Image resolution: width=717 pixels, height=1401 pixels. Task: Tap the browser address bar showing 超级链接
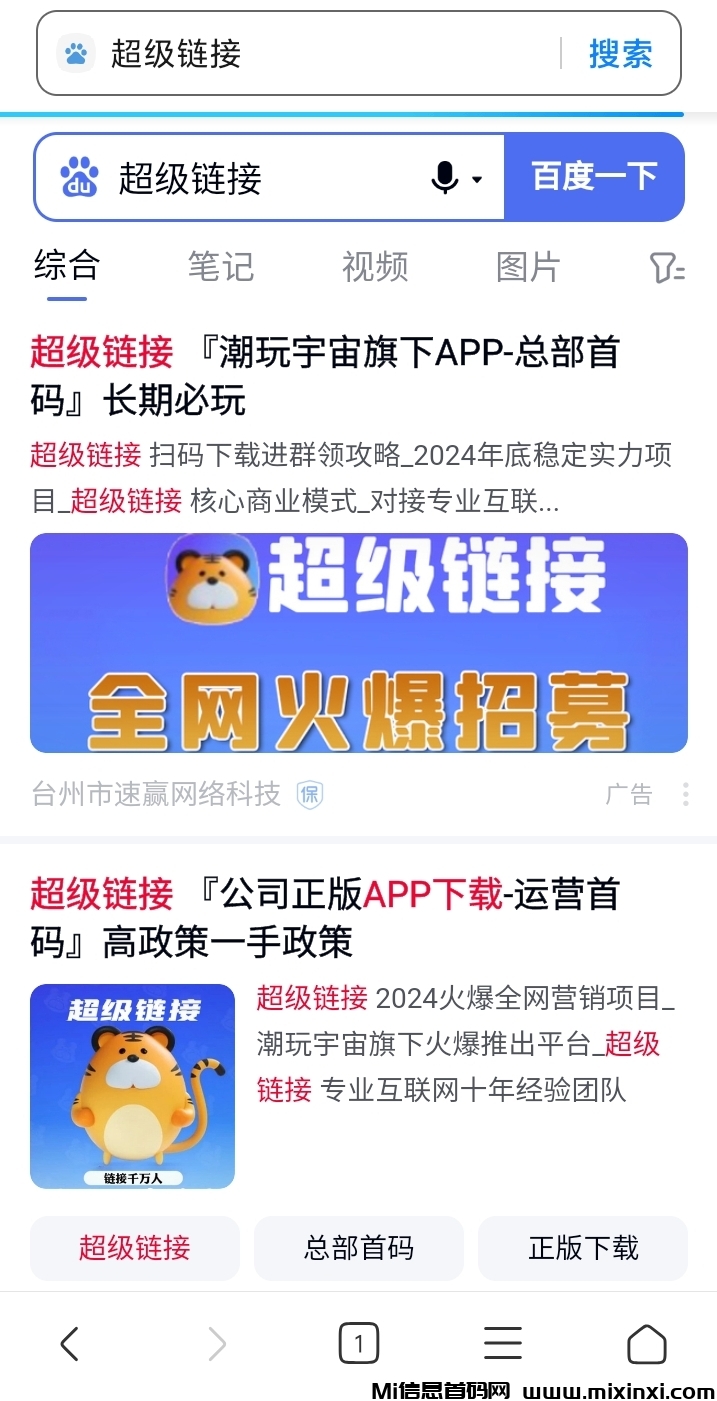point(300,54)
